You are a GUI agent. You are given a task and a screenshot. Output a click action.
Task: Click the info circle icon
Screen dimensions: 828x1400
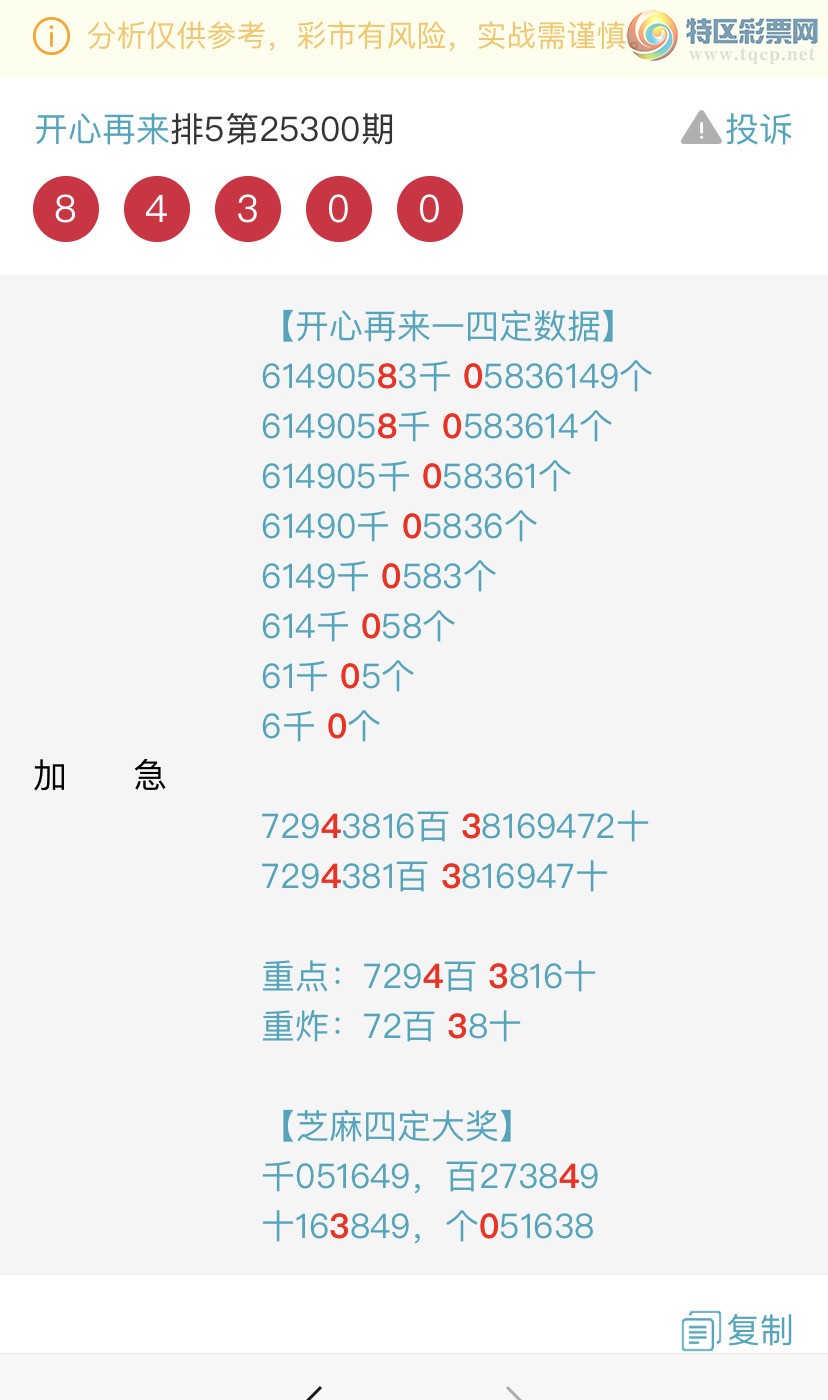click(50, 37)
